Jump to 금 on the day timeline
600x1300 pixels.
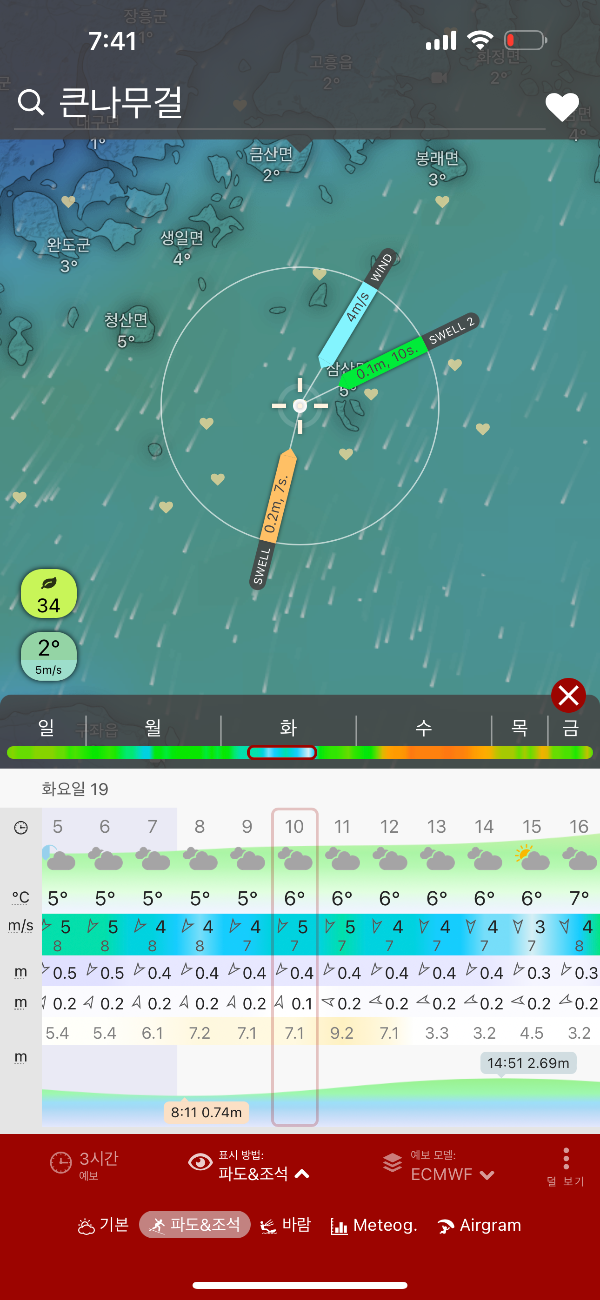[x=571, y=729]
